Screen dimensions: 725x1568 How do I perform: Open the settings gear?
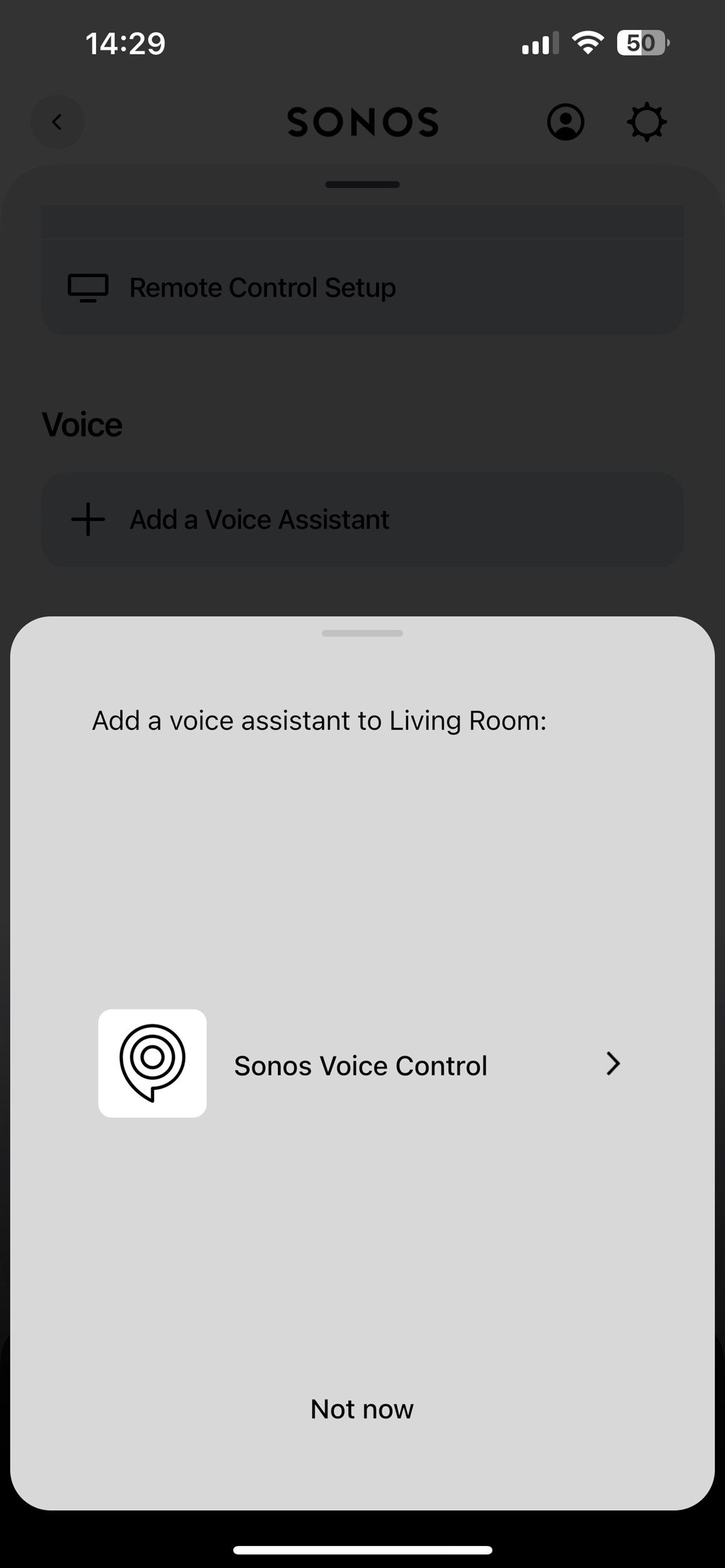(x=647, y=122)
